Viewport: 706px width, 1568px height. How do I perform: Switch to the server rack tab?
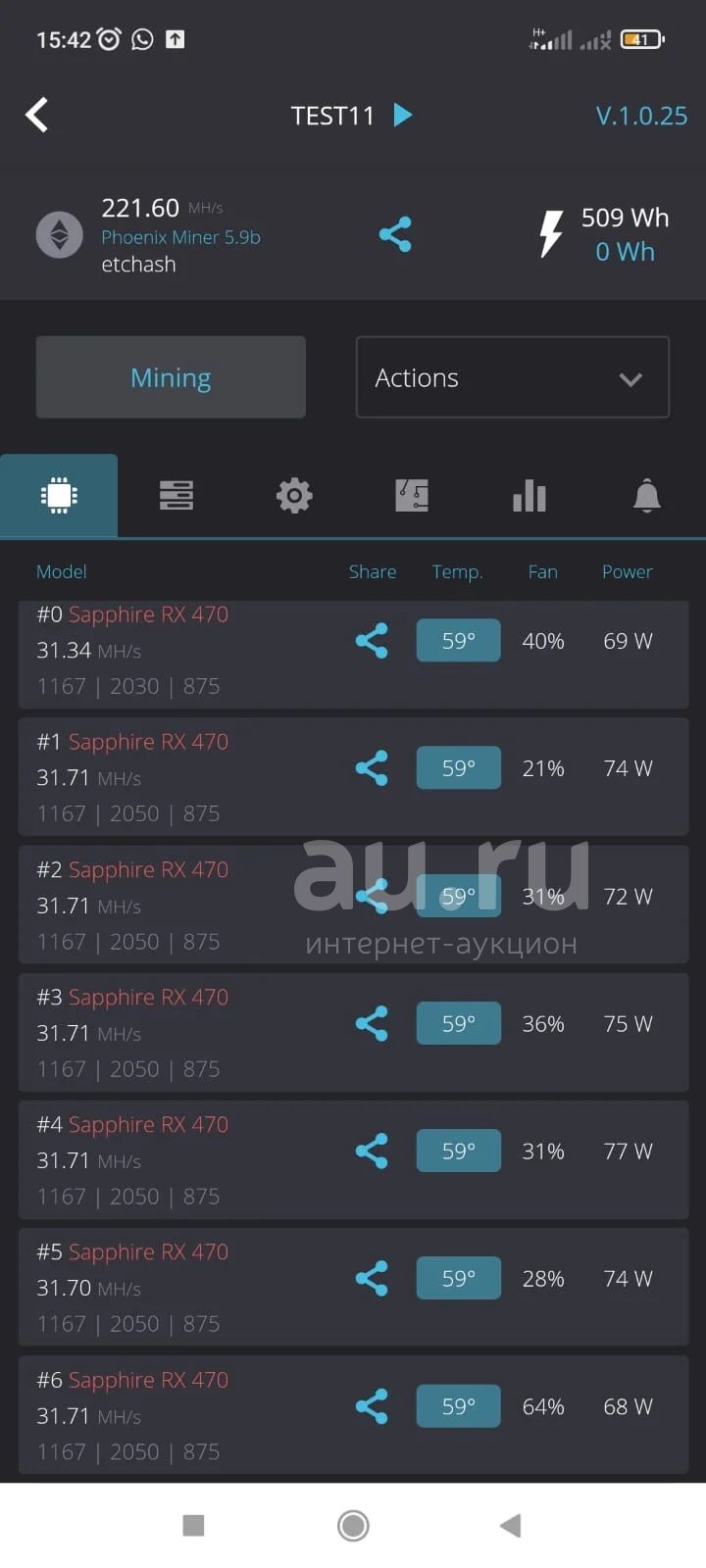coord(176,496)
